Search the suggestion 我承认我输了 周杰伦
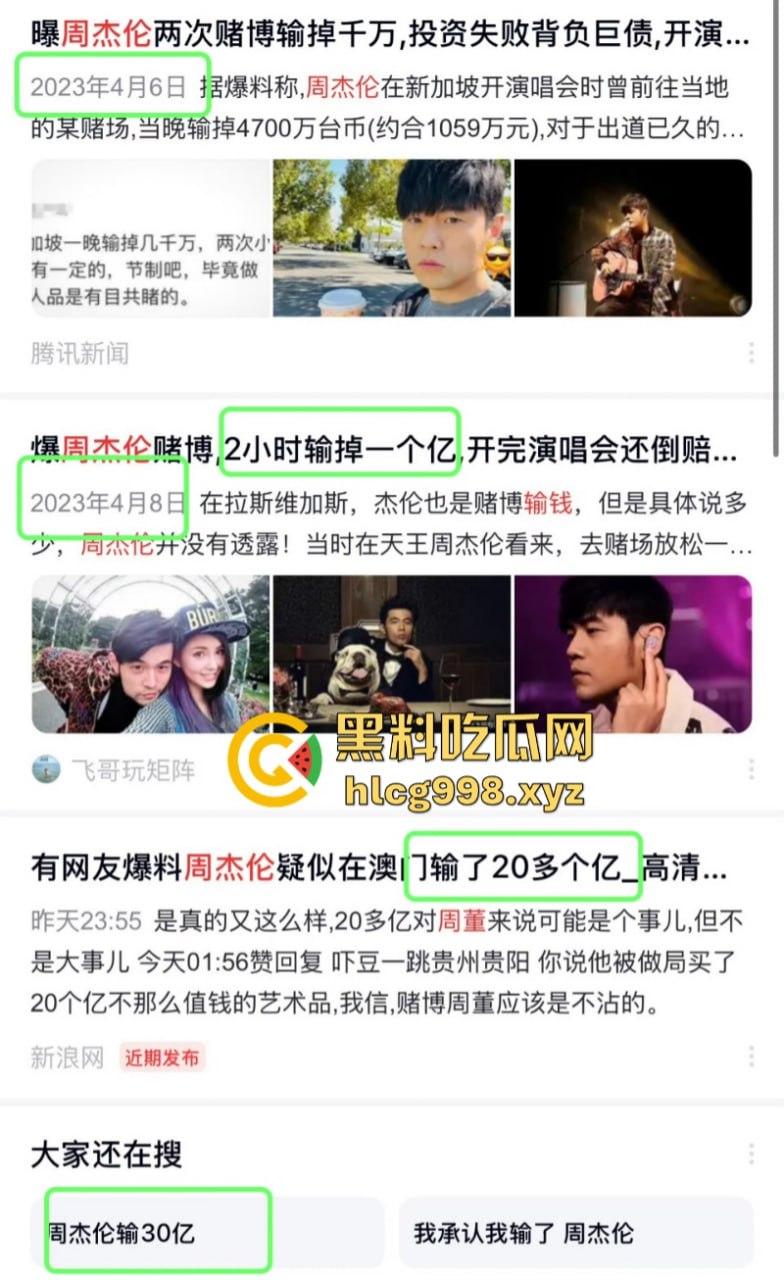784x1280 pixels. 575,1232
